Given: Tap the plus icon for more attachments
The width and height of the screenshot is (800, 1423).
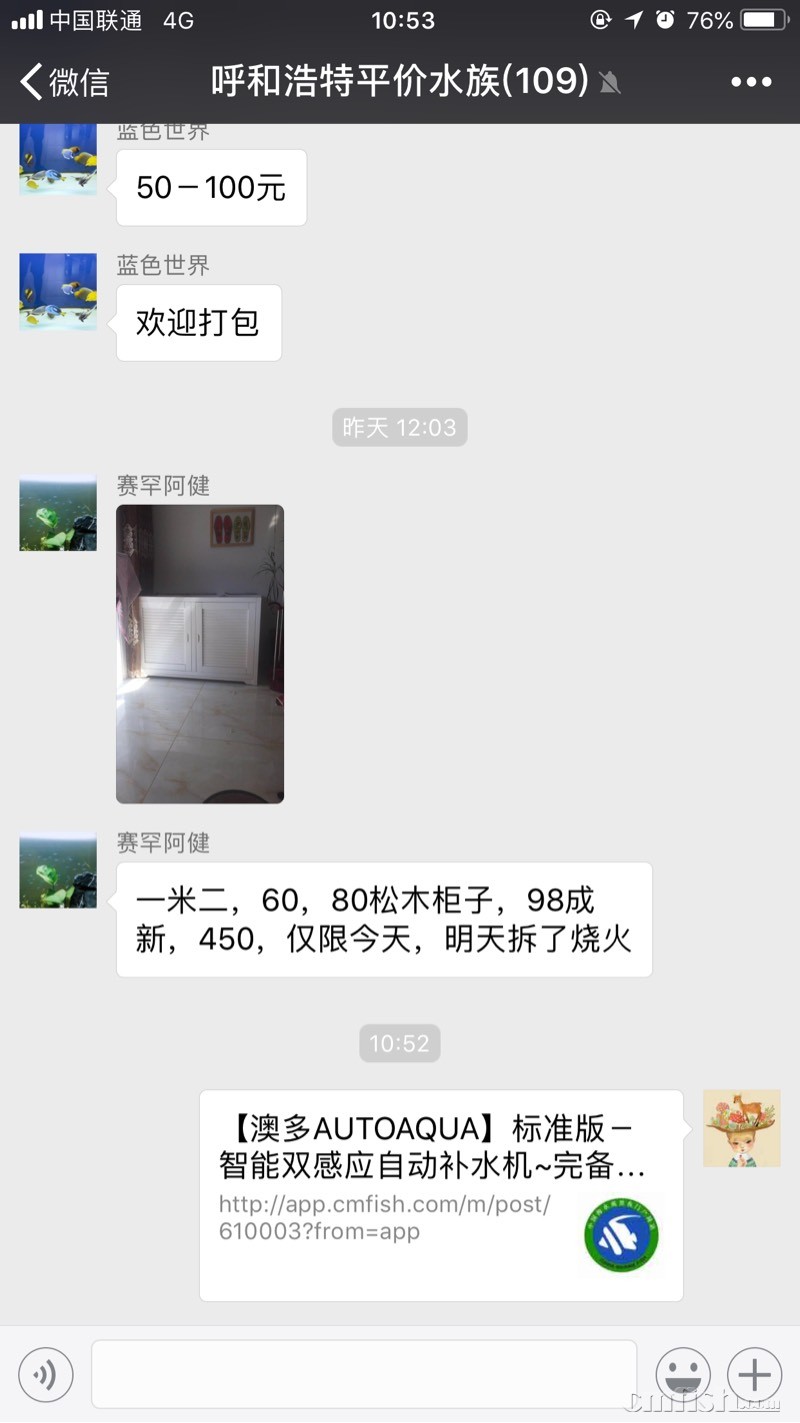Looking at the screenshot, I should 755,1374.
